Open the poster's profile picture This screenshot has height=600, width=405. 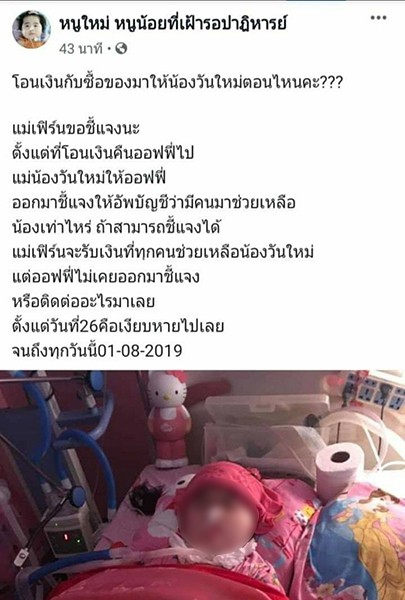[31, 29]
